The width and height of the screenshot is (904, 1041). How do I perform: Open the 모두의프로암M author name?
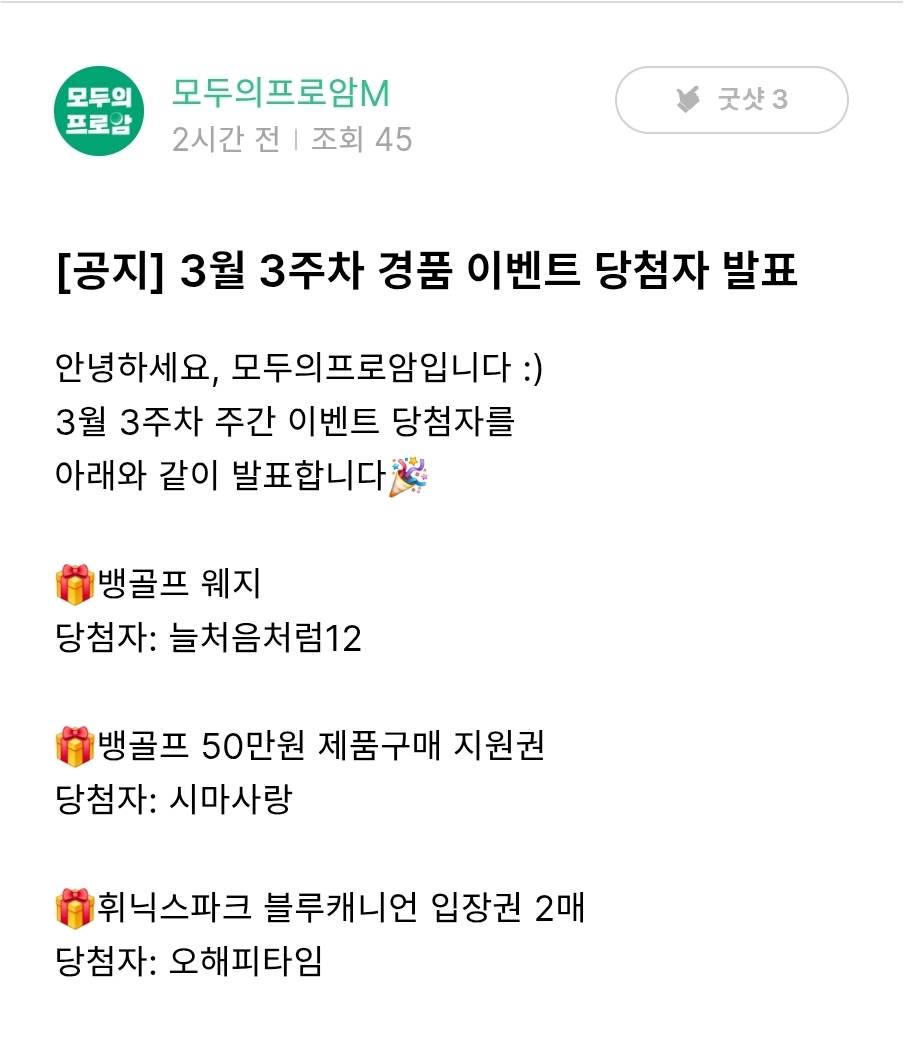click(280, 93)
